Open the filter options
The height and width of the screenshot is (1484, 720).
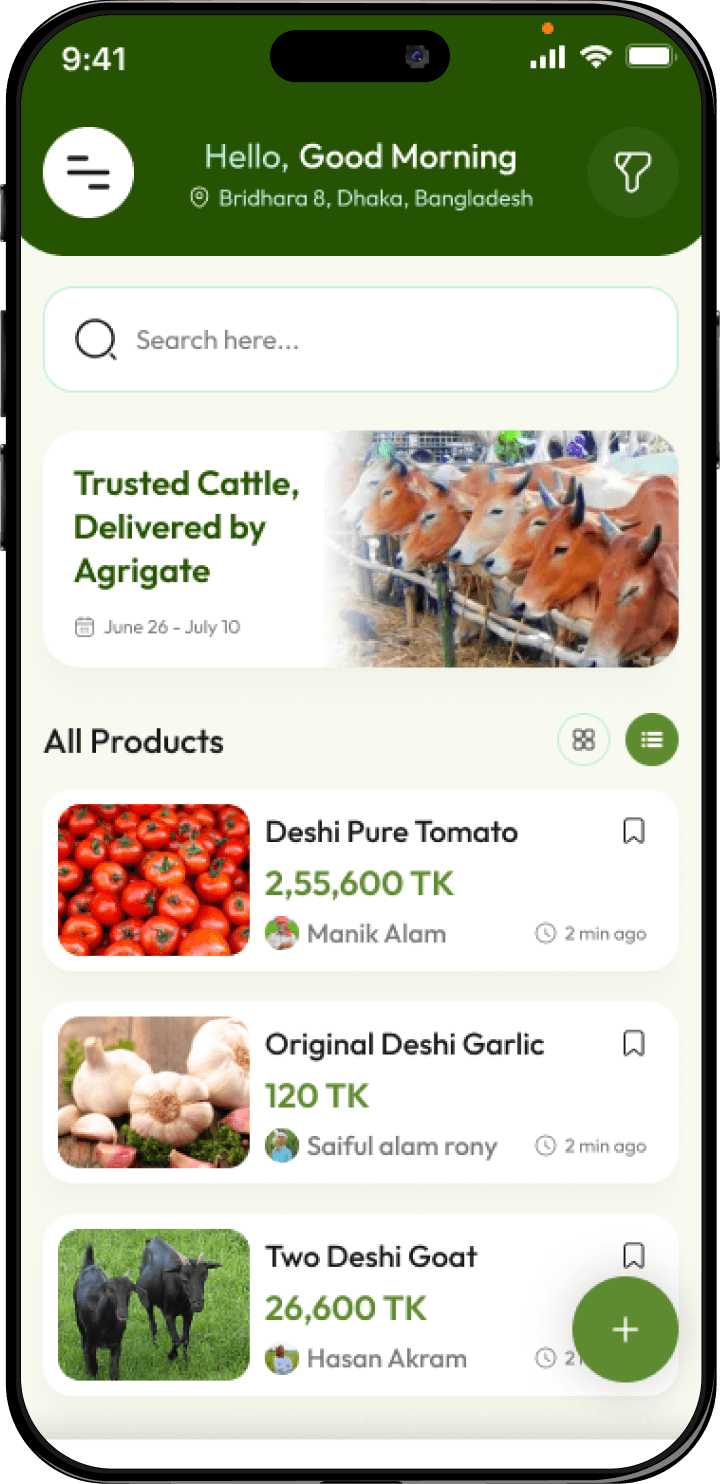(632, 173)
